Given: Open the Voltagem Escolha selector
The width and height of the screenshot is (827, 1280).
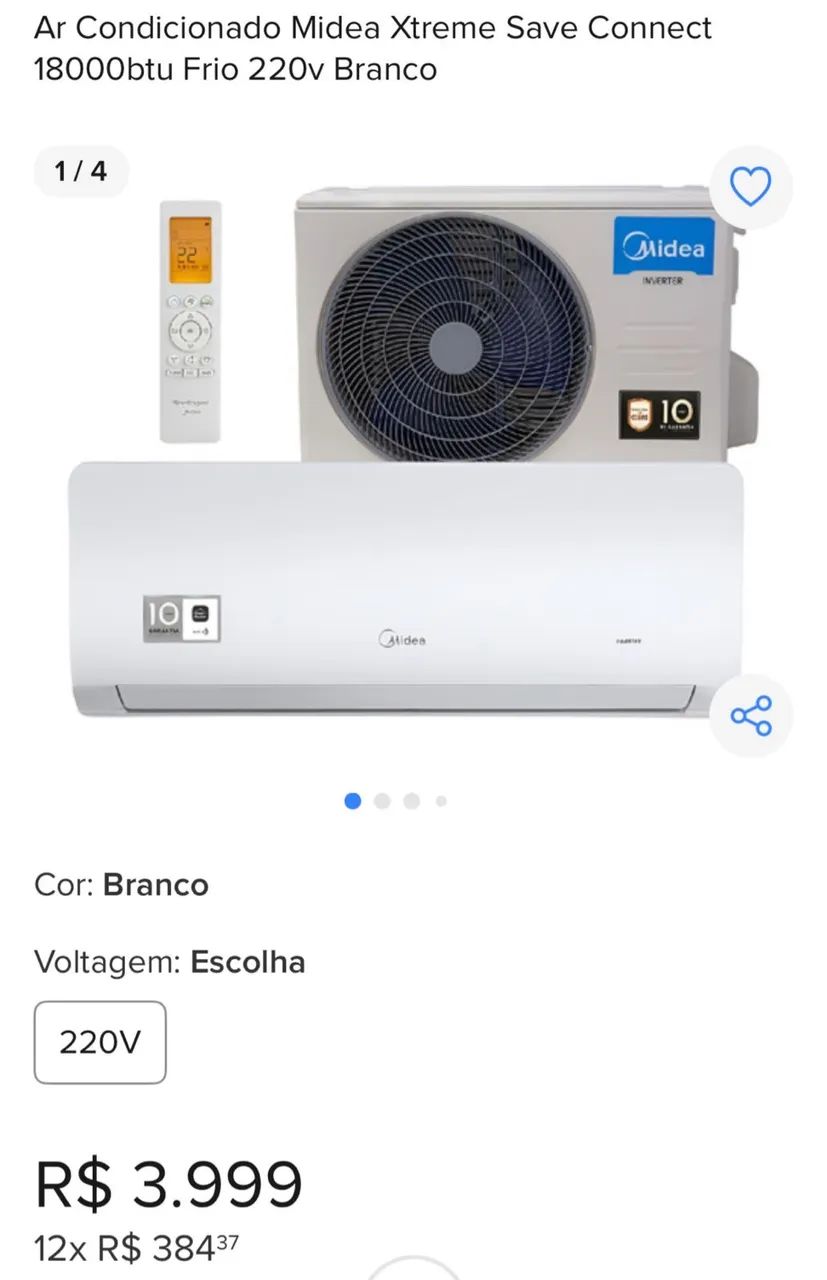Looking at the screenshot, I should [248, 963].
